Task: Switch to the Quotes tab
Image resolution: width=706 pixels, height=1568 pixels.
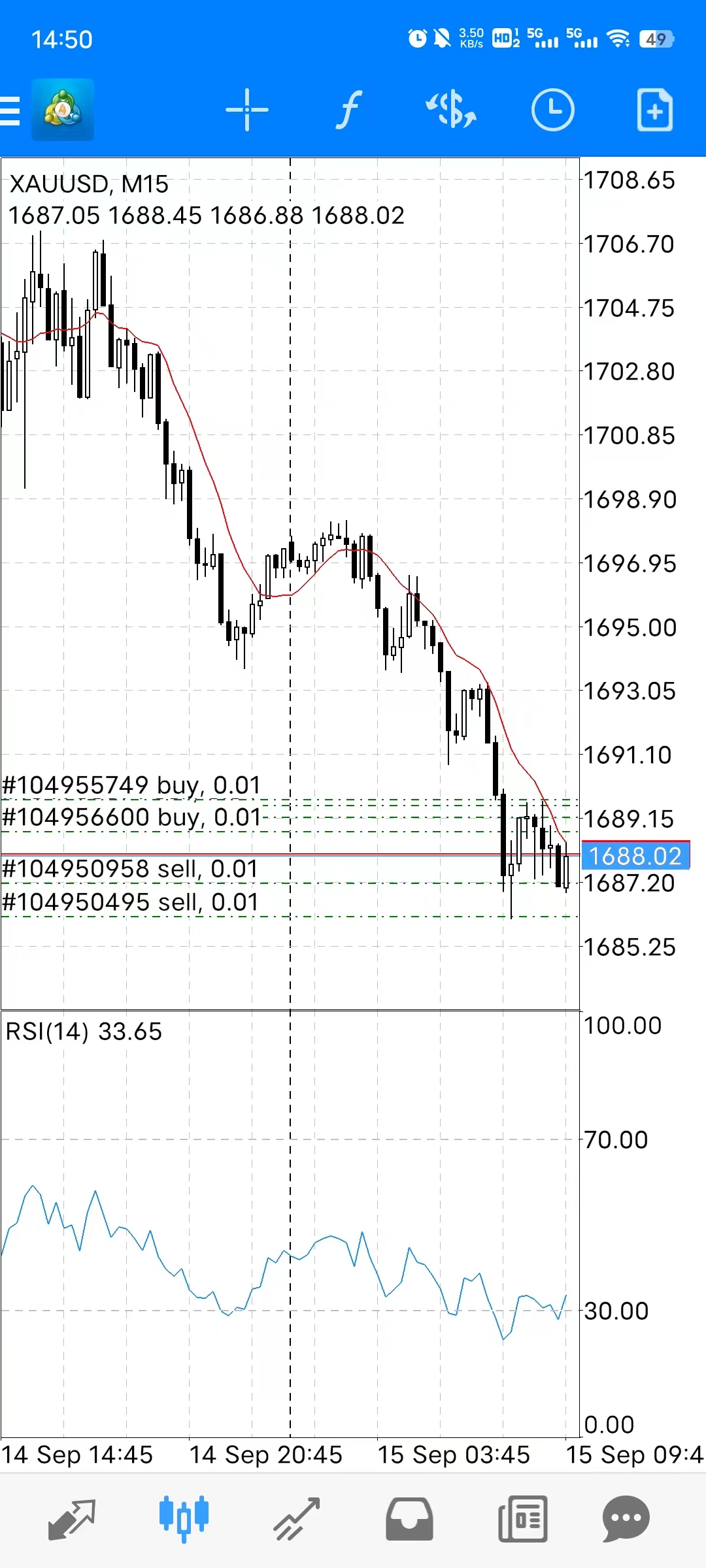Action: point(72,1520)
